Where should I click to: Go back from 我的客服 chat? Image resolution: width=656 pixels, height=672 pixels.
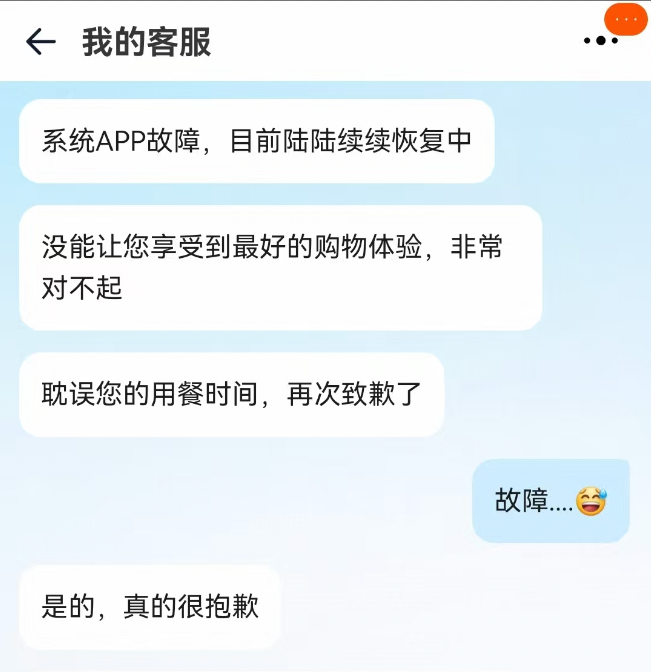pyautogui.click(x=40, y=42)
